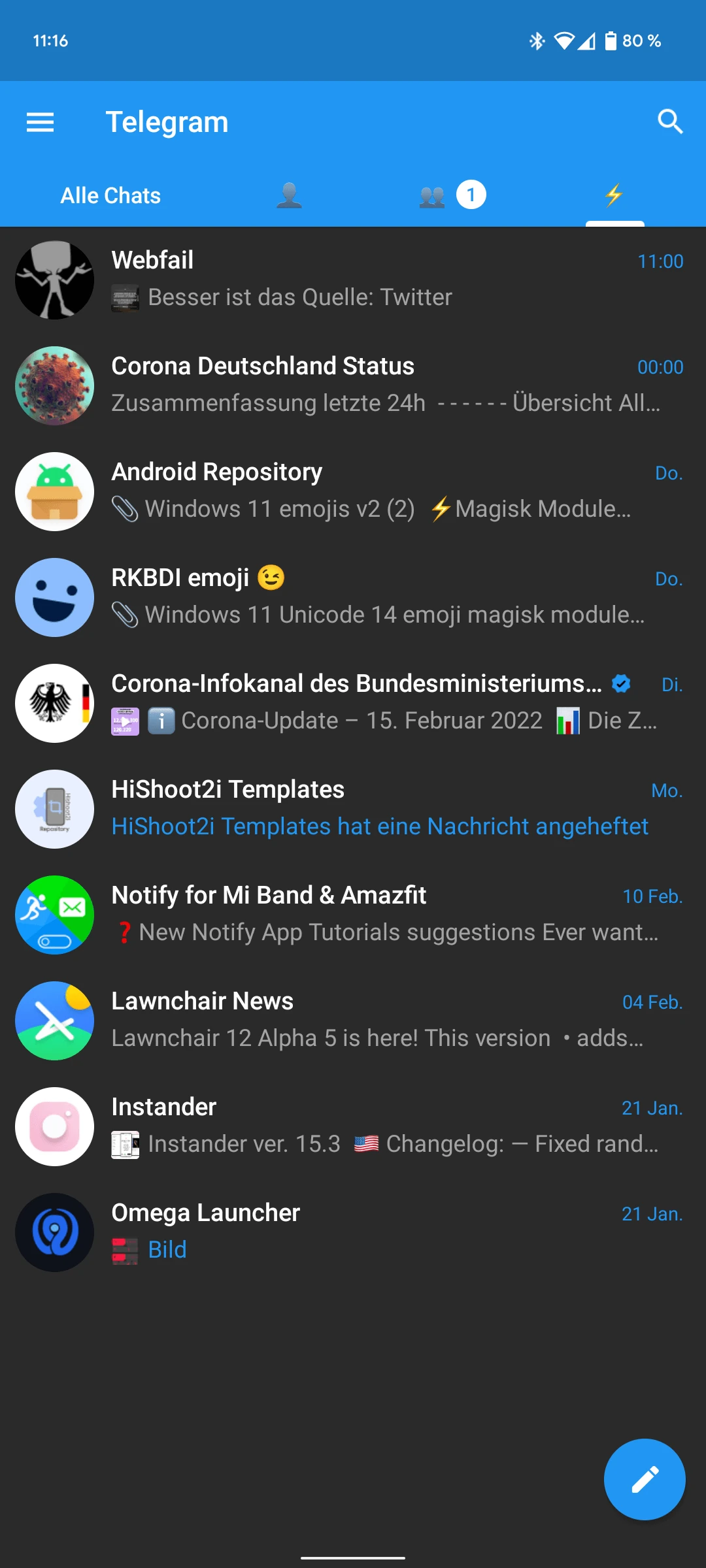Open the RKBDI emoji channel
This screenshot has height=1568, width=706.
pos(353,598)
